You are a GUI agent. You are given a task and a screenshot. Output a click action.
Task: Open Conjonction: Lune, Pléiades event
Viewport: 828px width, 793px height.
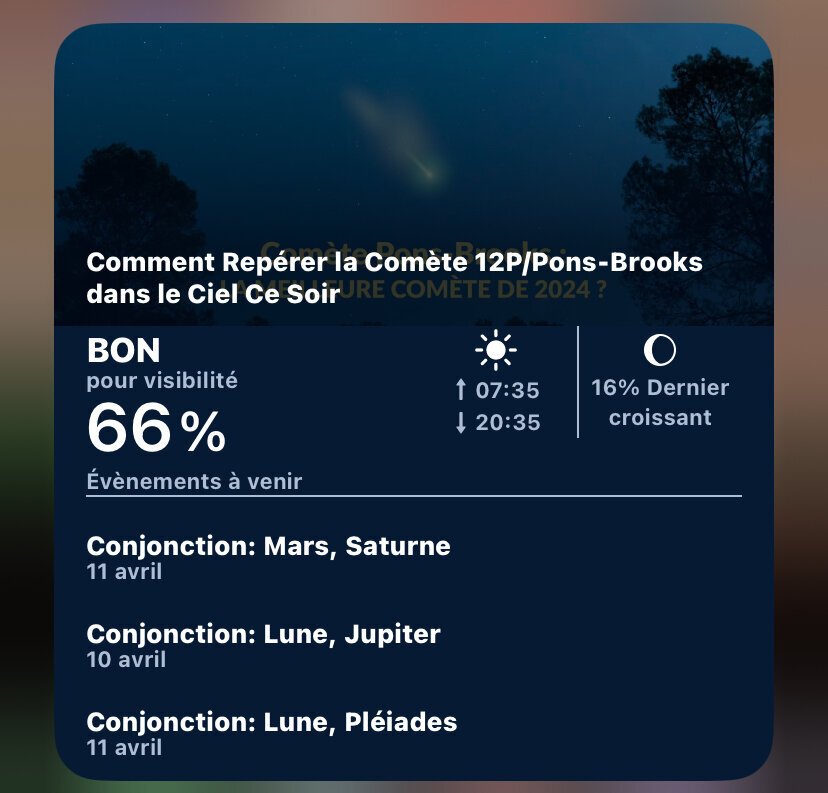(271, 732)
